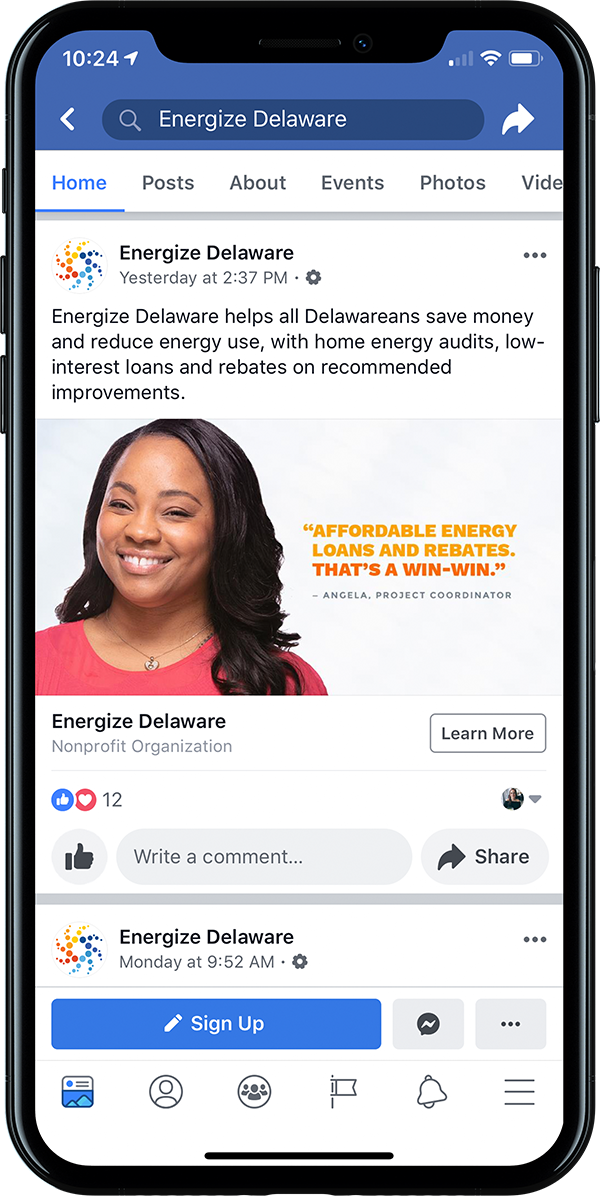Open the hamburger menu tab
The image size is (600, 1196).
click(519, 1091)
